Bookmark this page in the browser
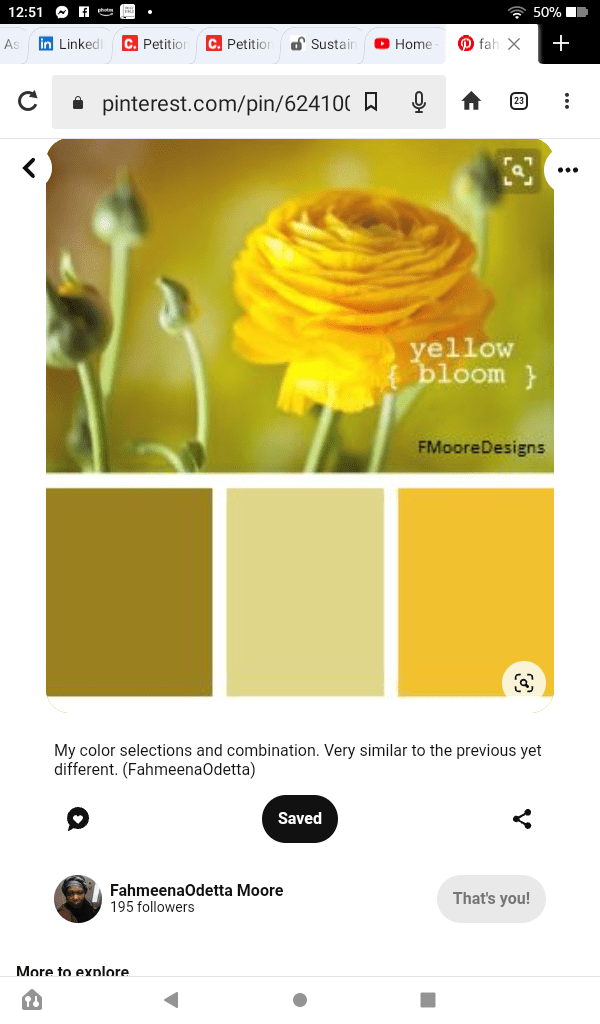The height and width of the screenshot is (1024, 600). [371, 102]
